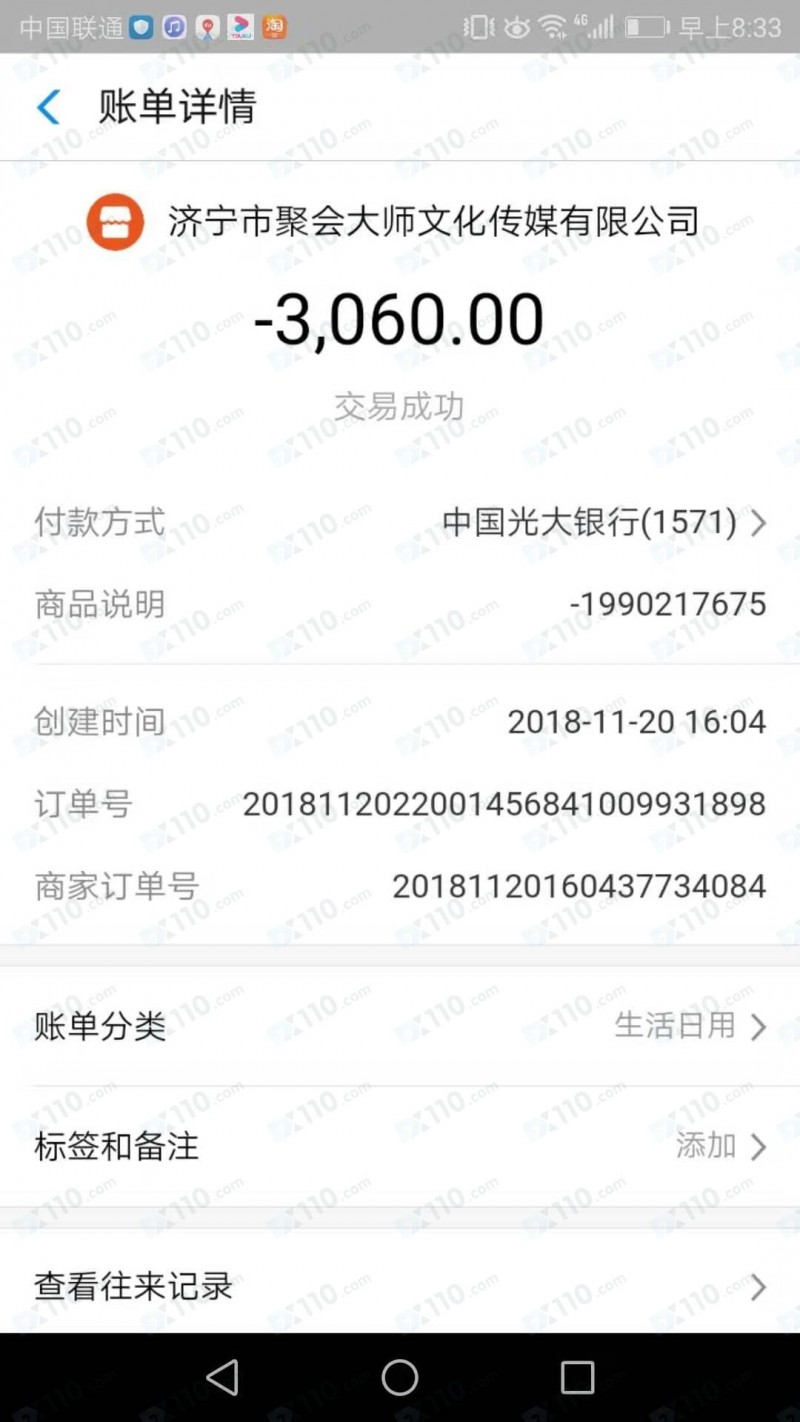This screenshot has width=800, height=1422.
Task: Tap the merchant name 济宁市聚会大师文化传媒有限公司
Action: [x=432, y=221]
